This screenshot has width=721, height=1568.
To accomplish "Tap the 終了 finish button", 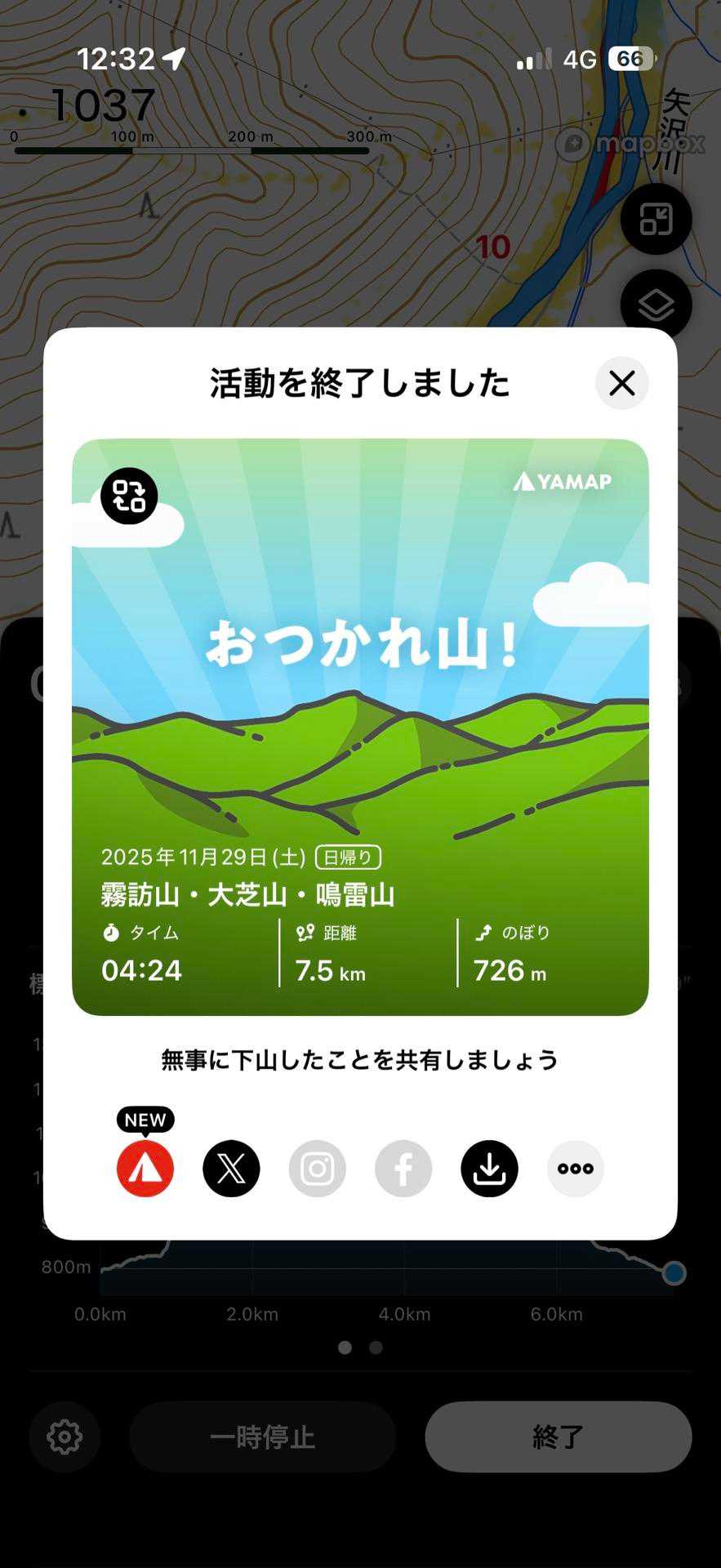I will [559, 1437].
